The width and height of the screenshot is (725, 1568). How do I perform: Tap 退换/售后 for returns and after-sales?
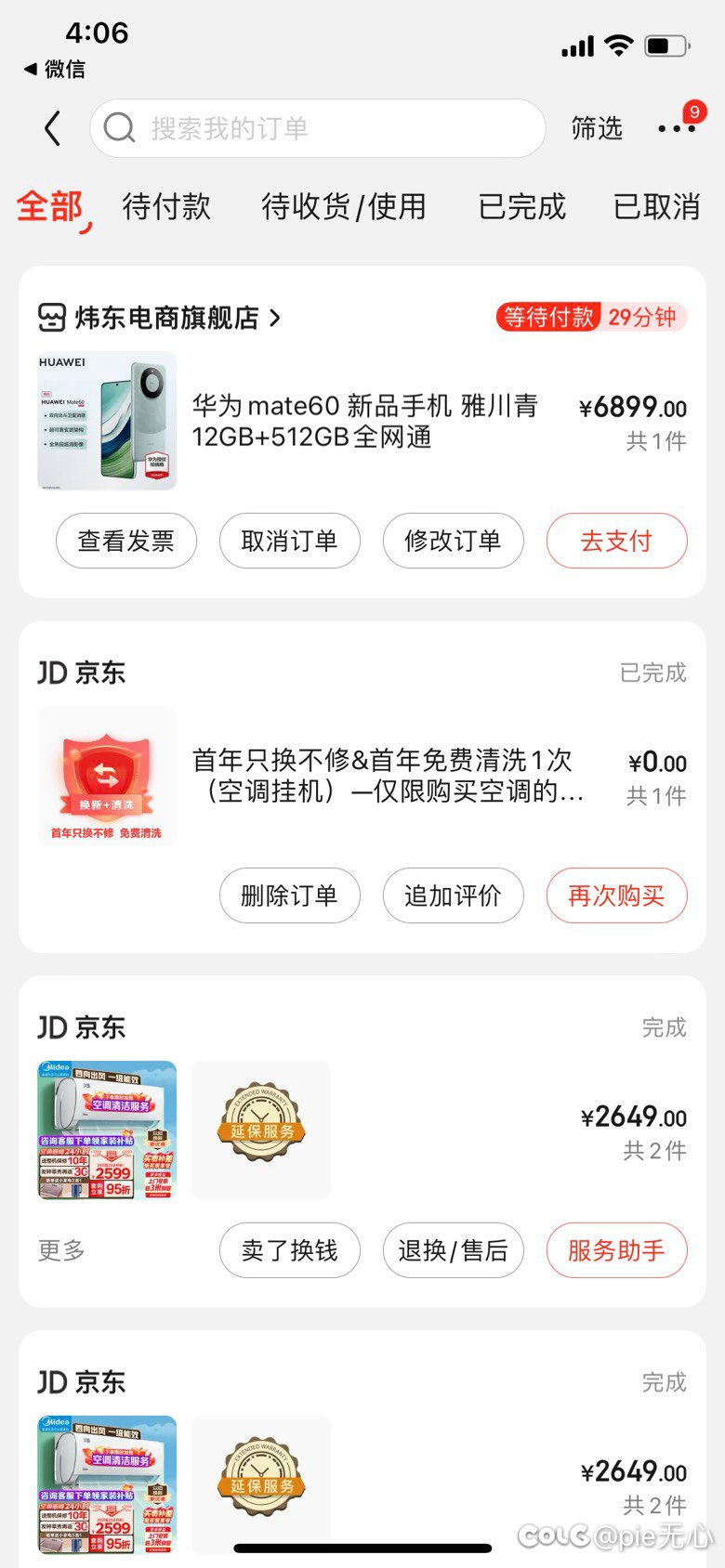pos(453,1250)
